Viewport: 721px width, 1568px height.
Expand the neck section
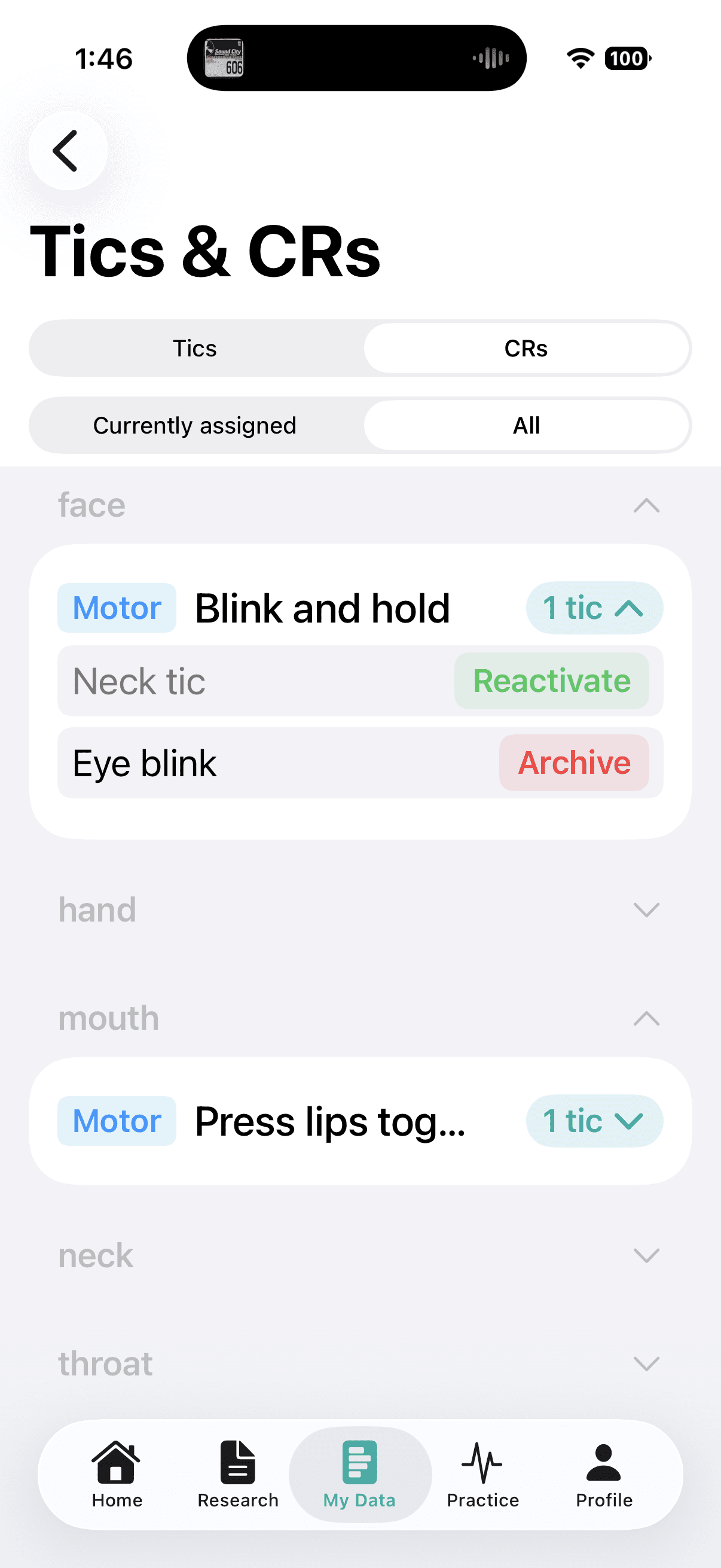point(646,1255)
